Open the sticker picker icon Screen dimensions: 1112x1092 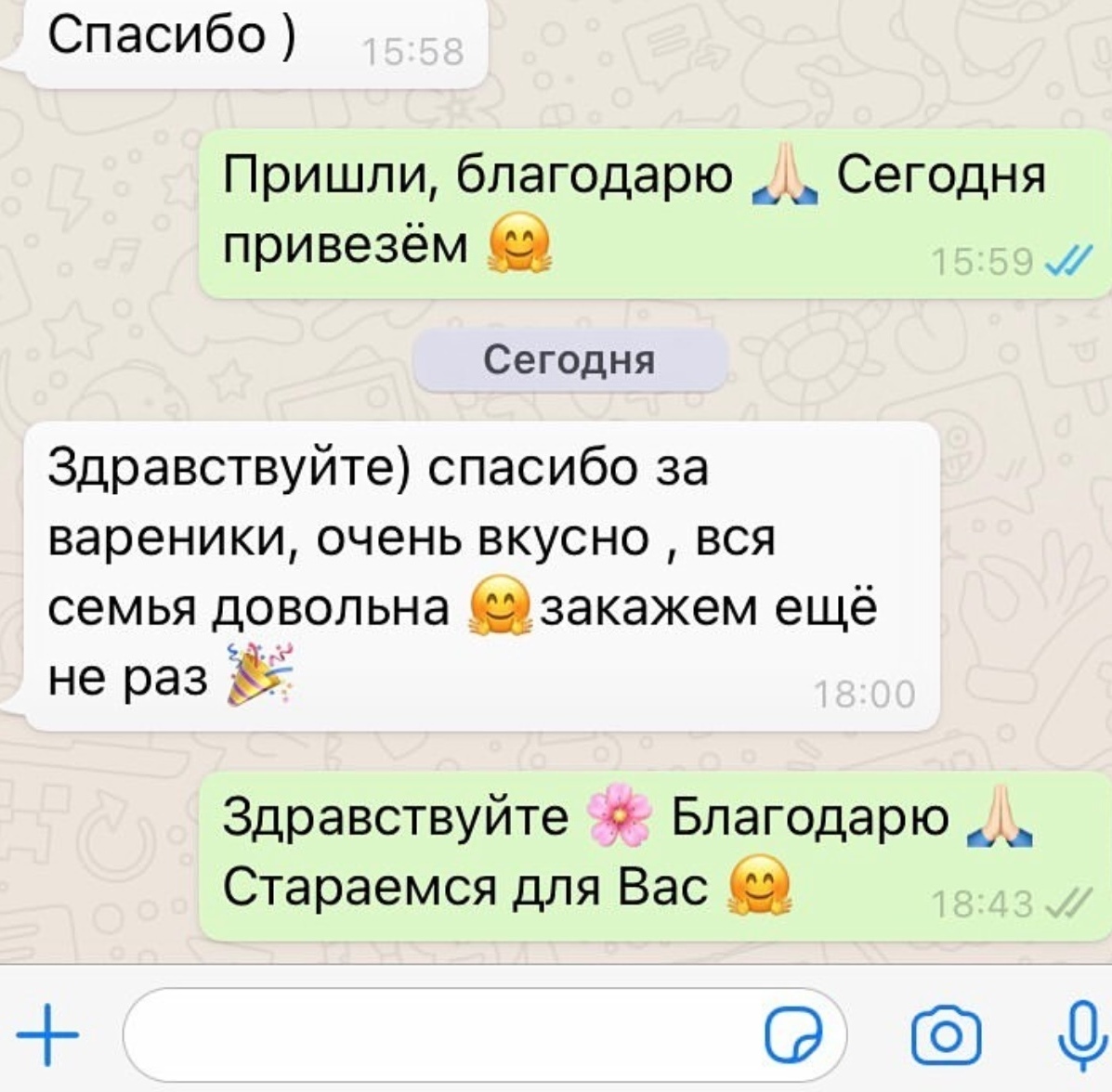click(793, 1035)
